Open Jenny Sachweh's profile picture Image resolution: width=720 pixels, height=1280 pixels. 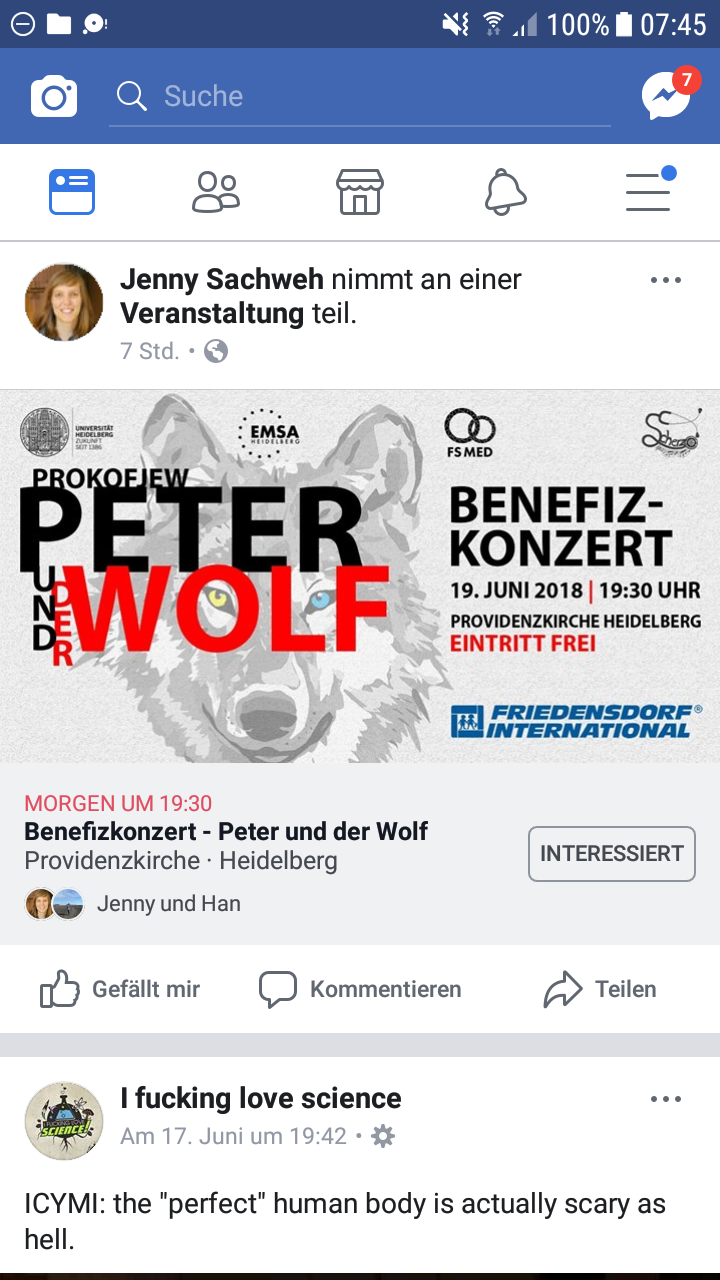click(64, 303)
